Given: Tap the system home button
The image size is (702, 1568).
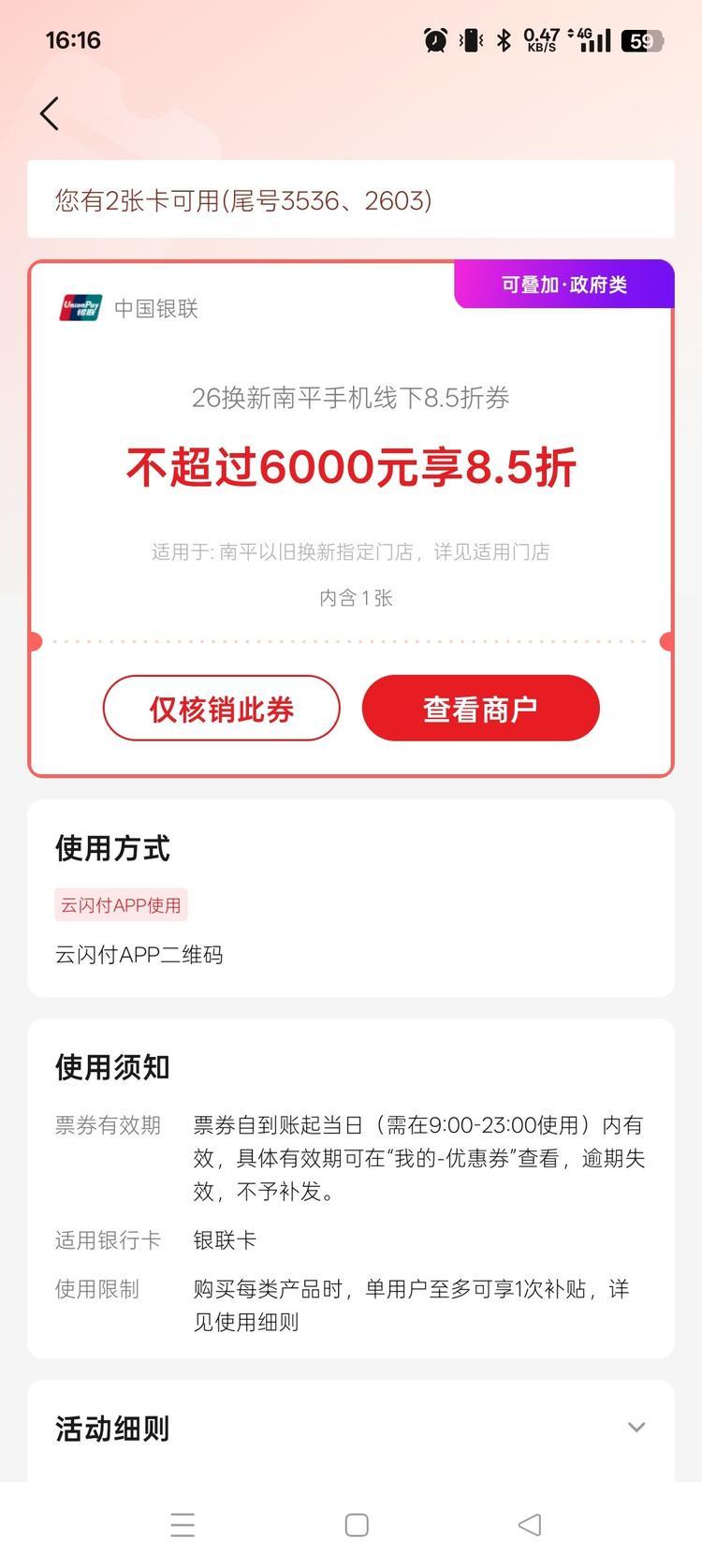Looking at the screenshot, I should [357, 1525].
